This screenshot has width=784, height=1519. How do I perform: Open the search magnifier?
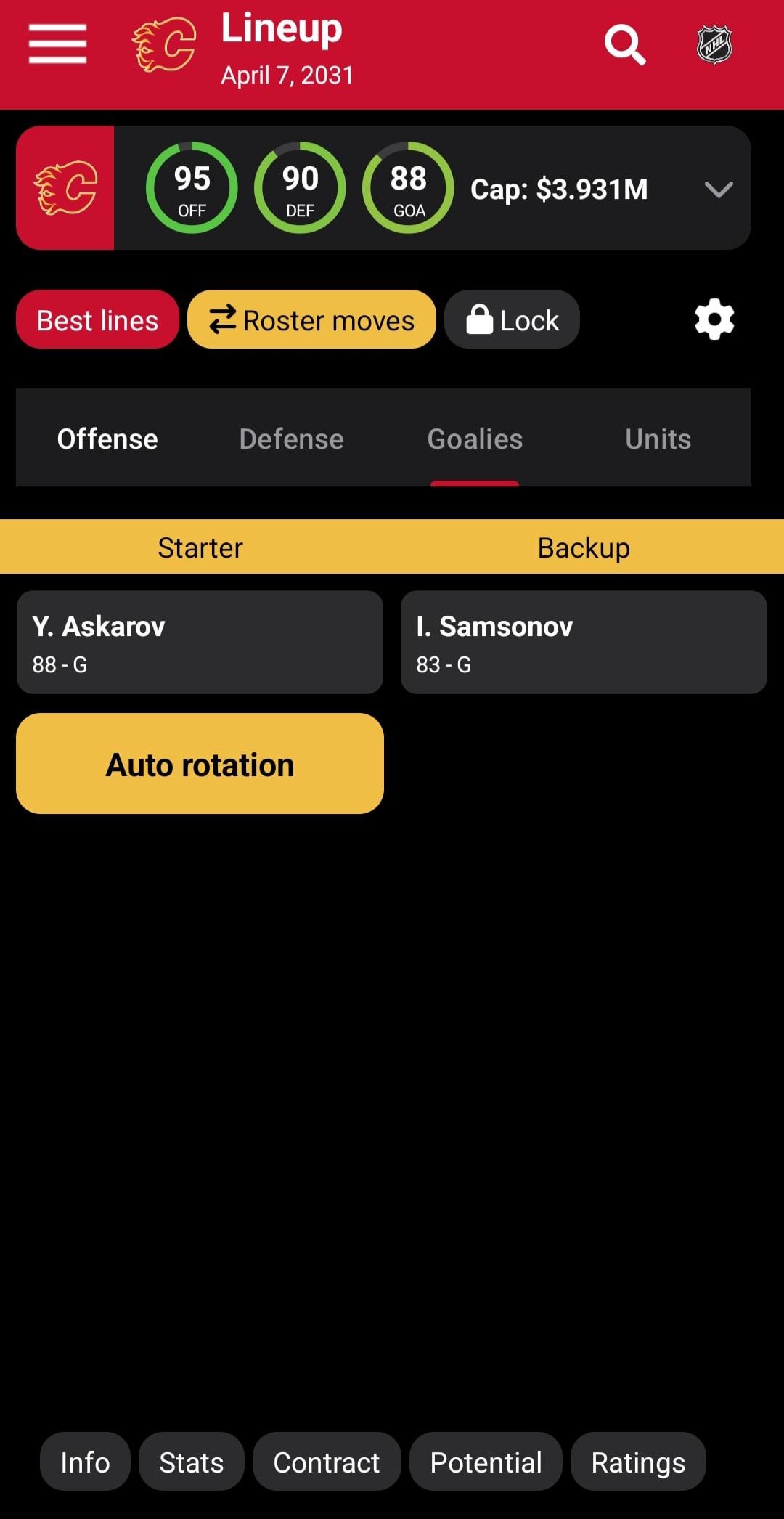tap(625, 45)
